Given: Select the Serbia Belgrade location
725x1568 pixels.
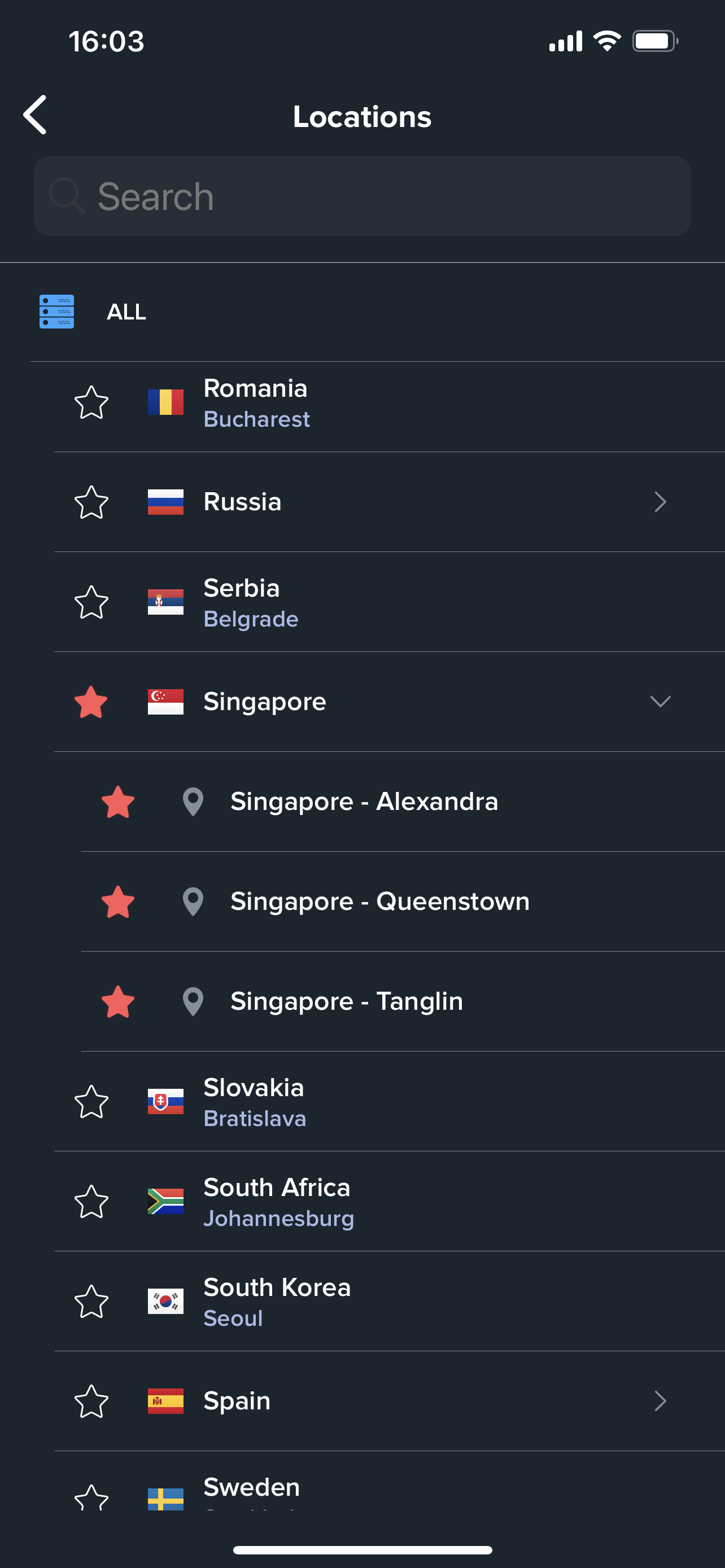Looking at the screenshot, I should (390, 602).
